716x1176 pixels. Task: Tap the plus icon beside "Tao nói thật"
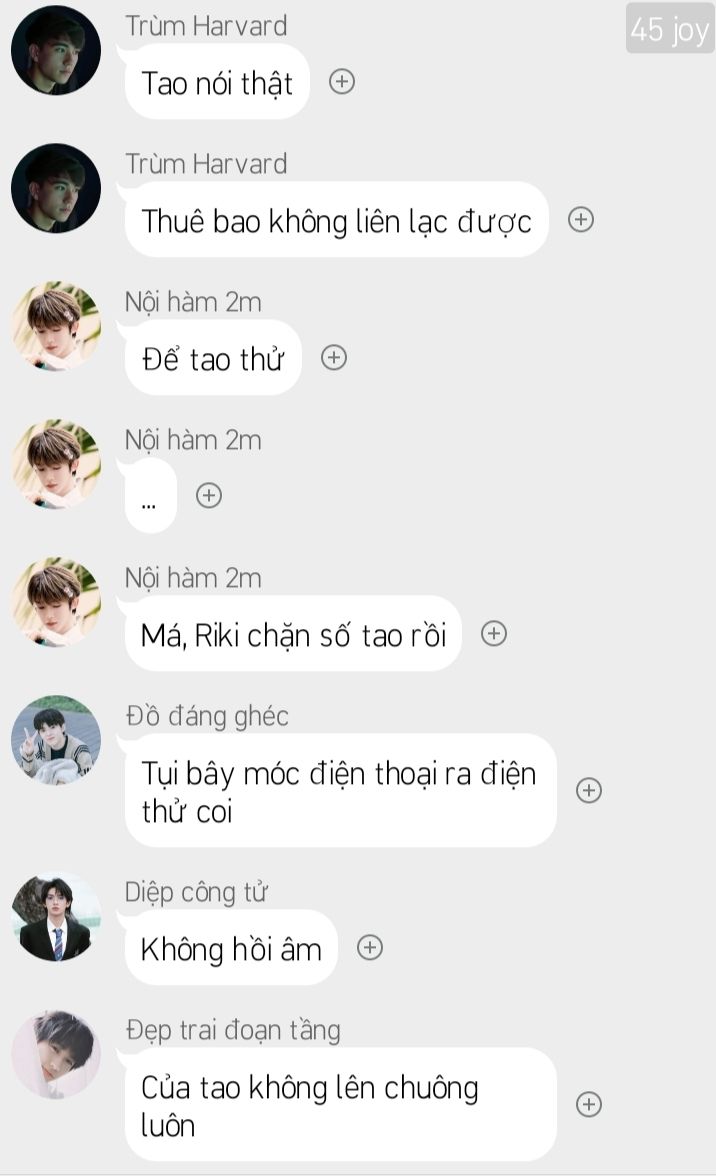coord(342,82)
